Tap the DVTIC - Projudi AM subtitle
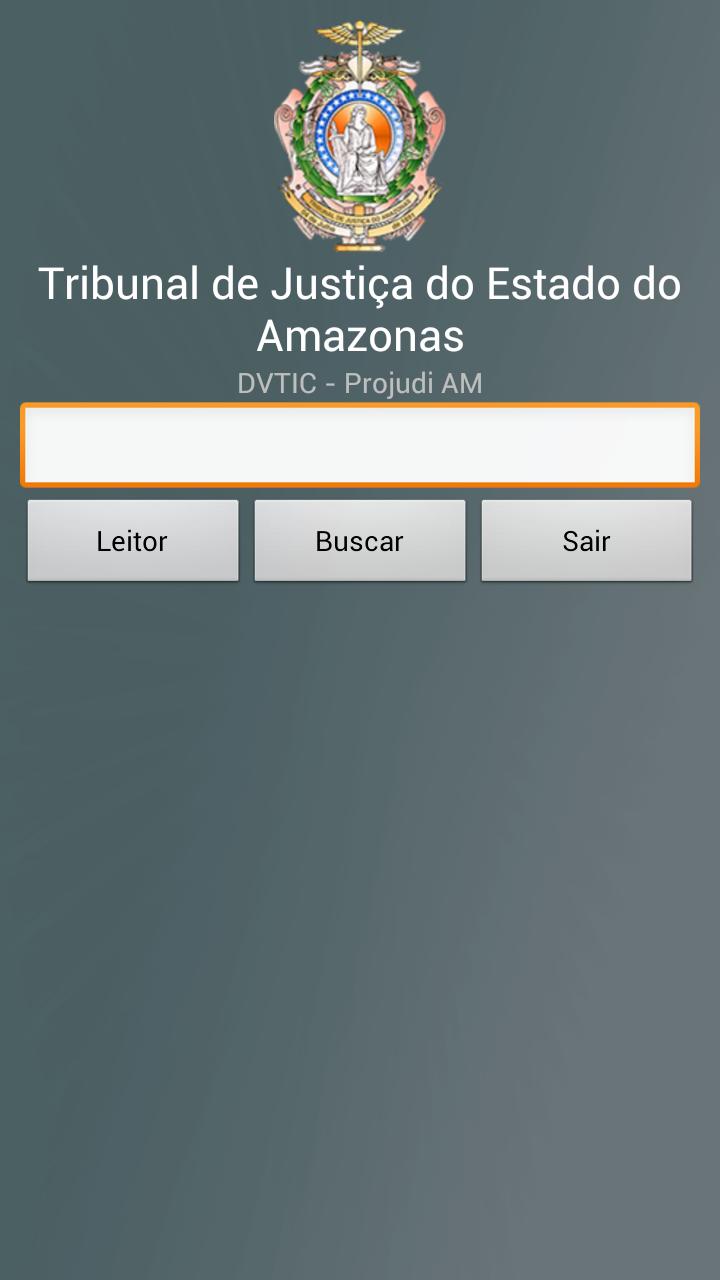Screen dimensions: 720x1280 pyautogui.click(x=360, y=382)
